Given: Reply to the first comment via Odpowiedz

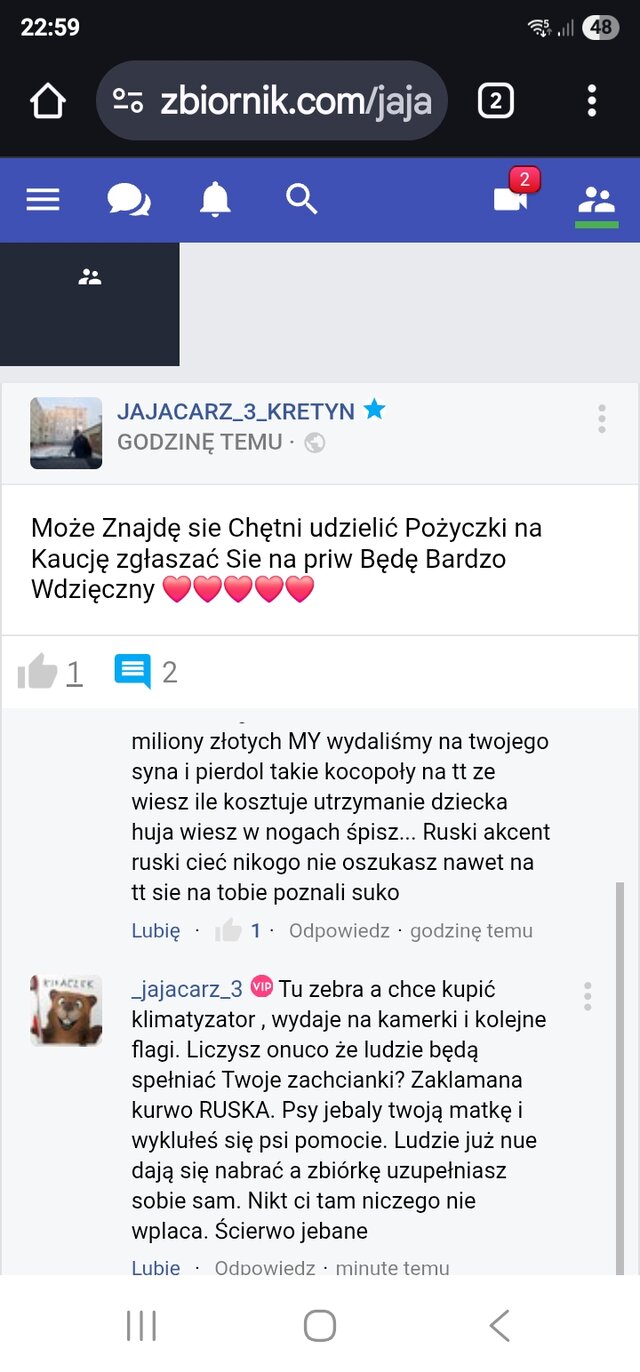Looking at the screenshot, I should [339, 931].
